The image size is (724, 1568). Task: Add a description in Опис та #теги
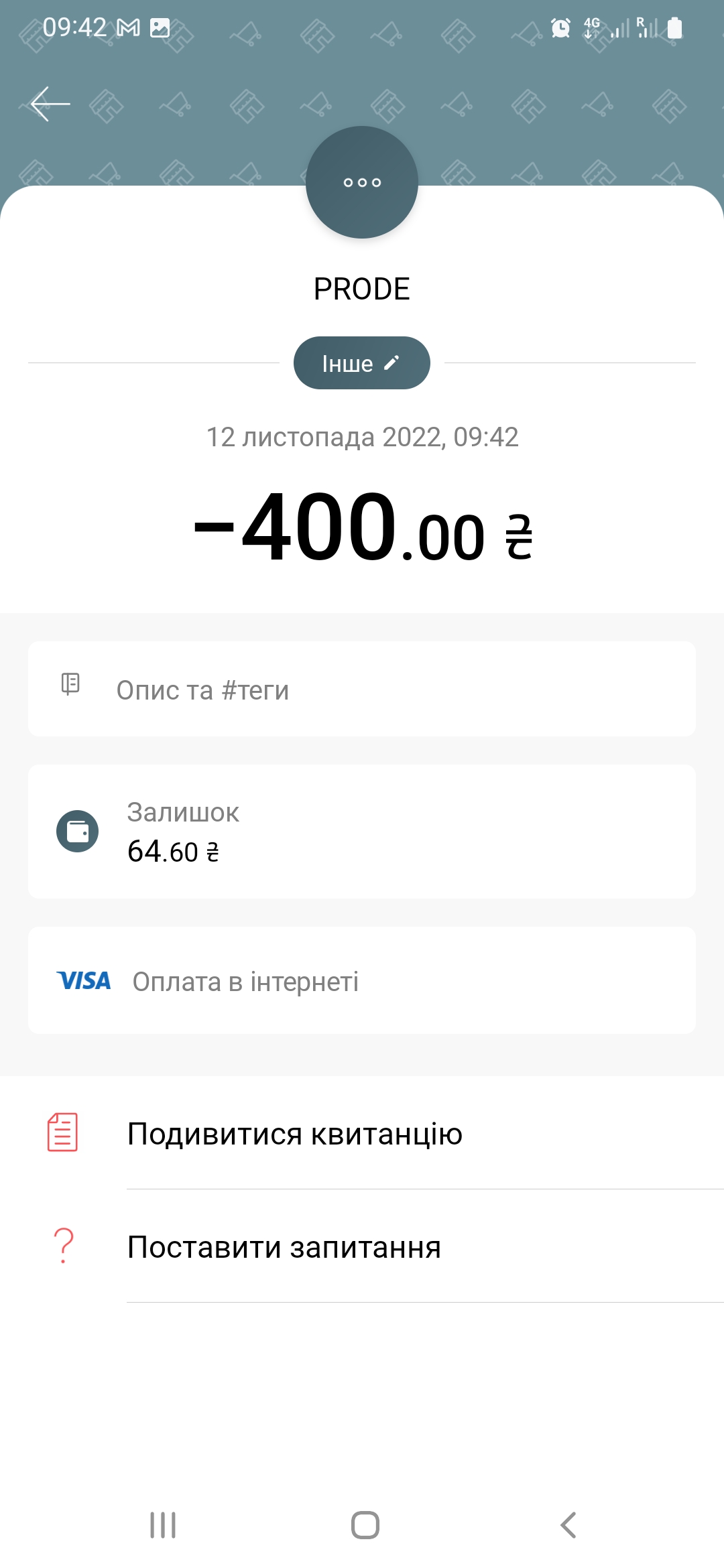[362, 689]
